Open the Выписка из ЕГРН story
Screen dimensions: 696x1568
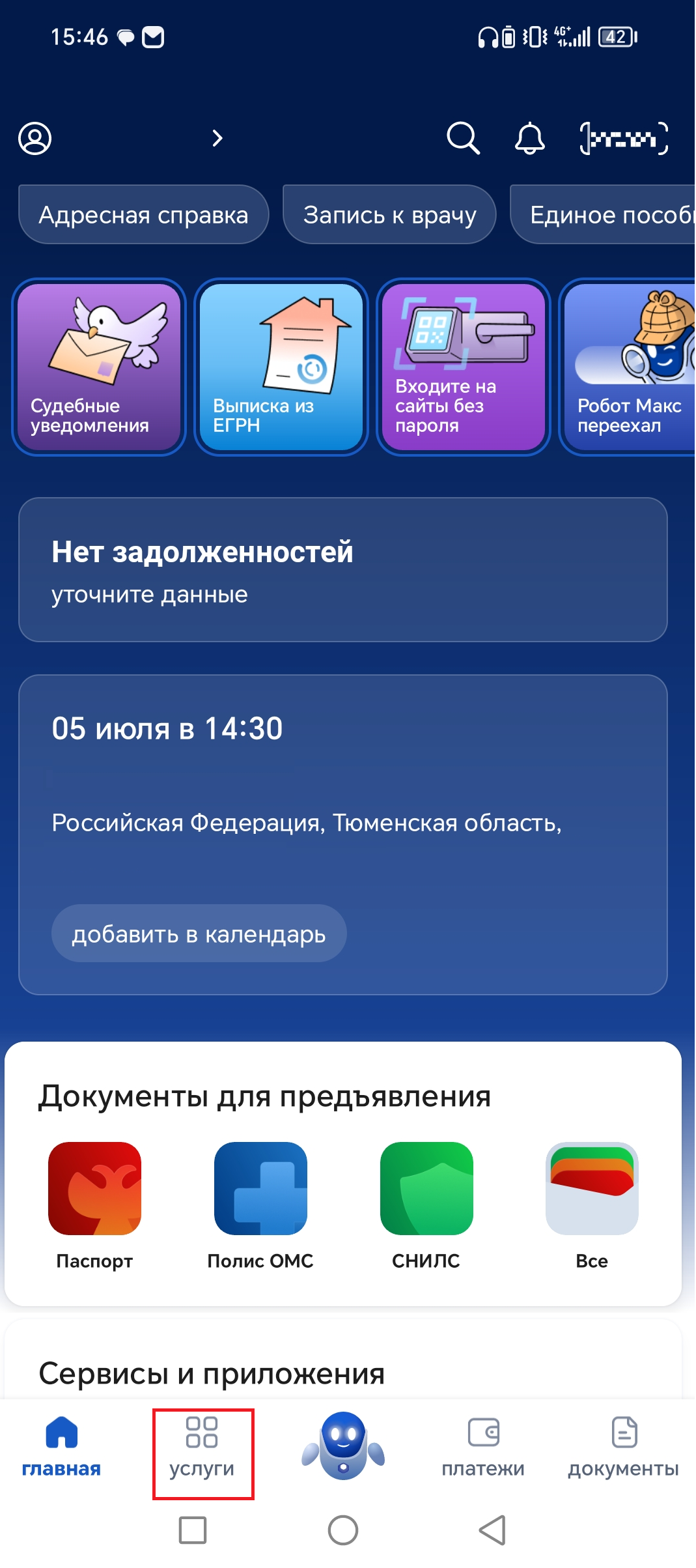[x=281, y=367]
